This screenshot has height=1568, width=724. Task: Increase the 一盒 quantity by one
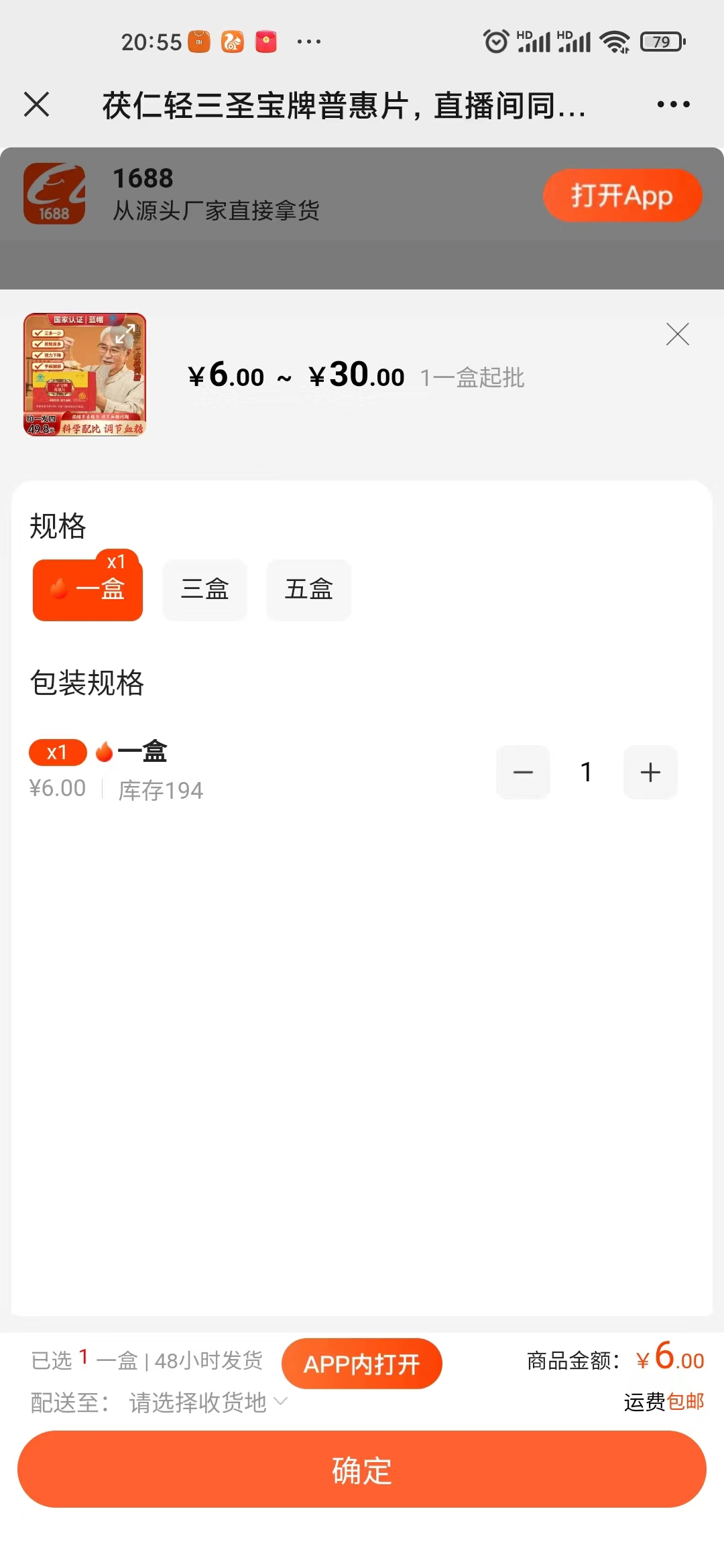650,772
